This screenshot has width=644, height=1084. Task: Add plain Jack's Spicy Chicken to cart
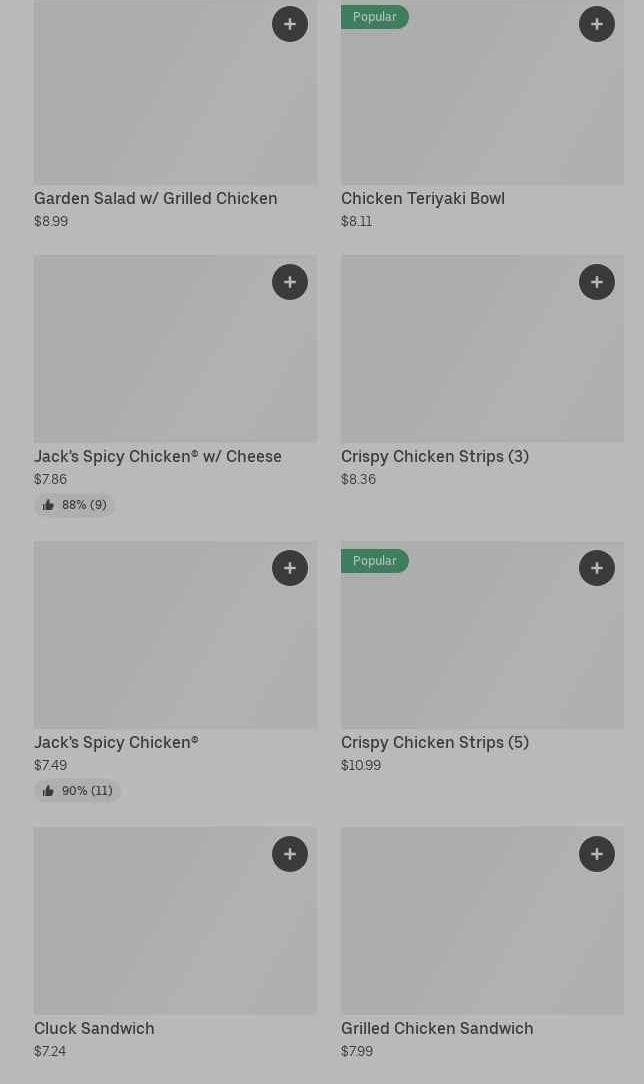(x=290, y=568)
